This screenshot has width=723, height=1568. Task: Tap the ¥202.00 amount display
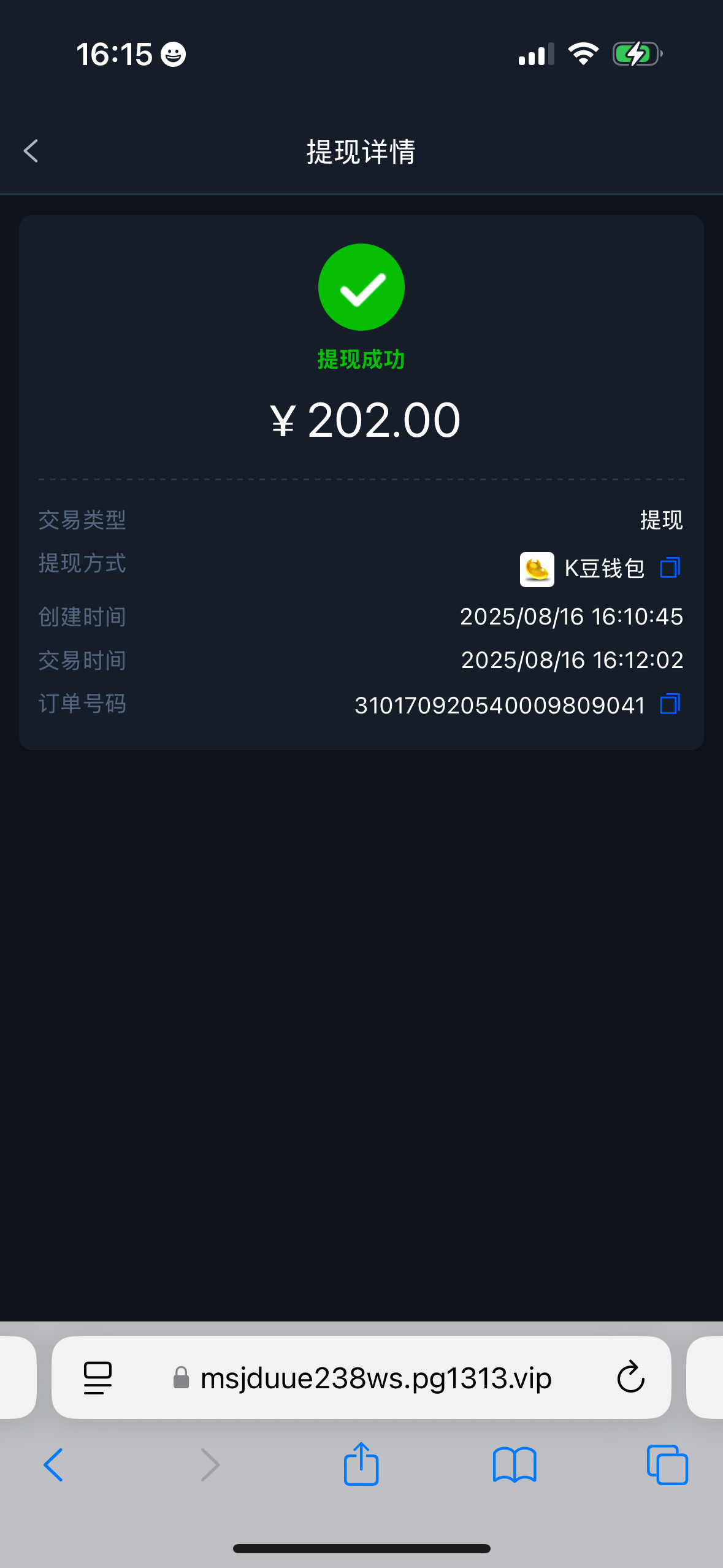tap(365, 420)
